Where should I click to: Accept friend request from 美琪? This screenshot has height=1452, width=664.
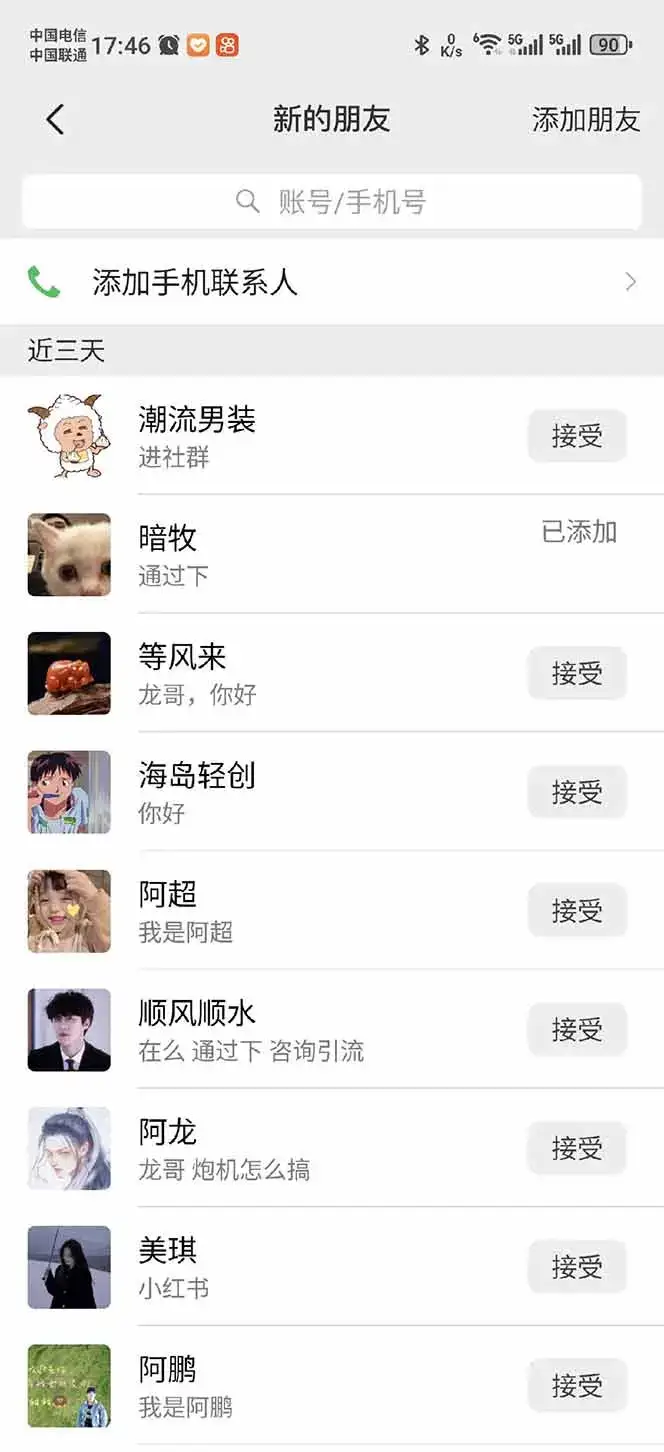pyautogui.click(x=577, y=1267)
